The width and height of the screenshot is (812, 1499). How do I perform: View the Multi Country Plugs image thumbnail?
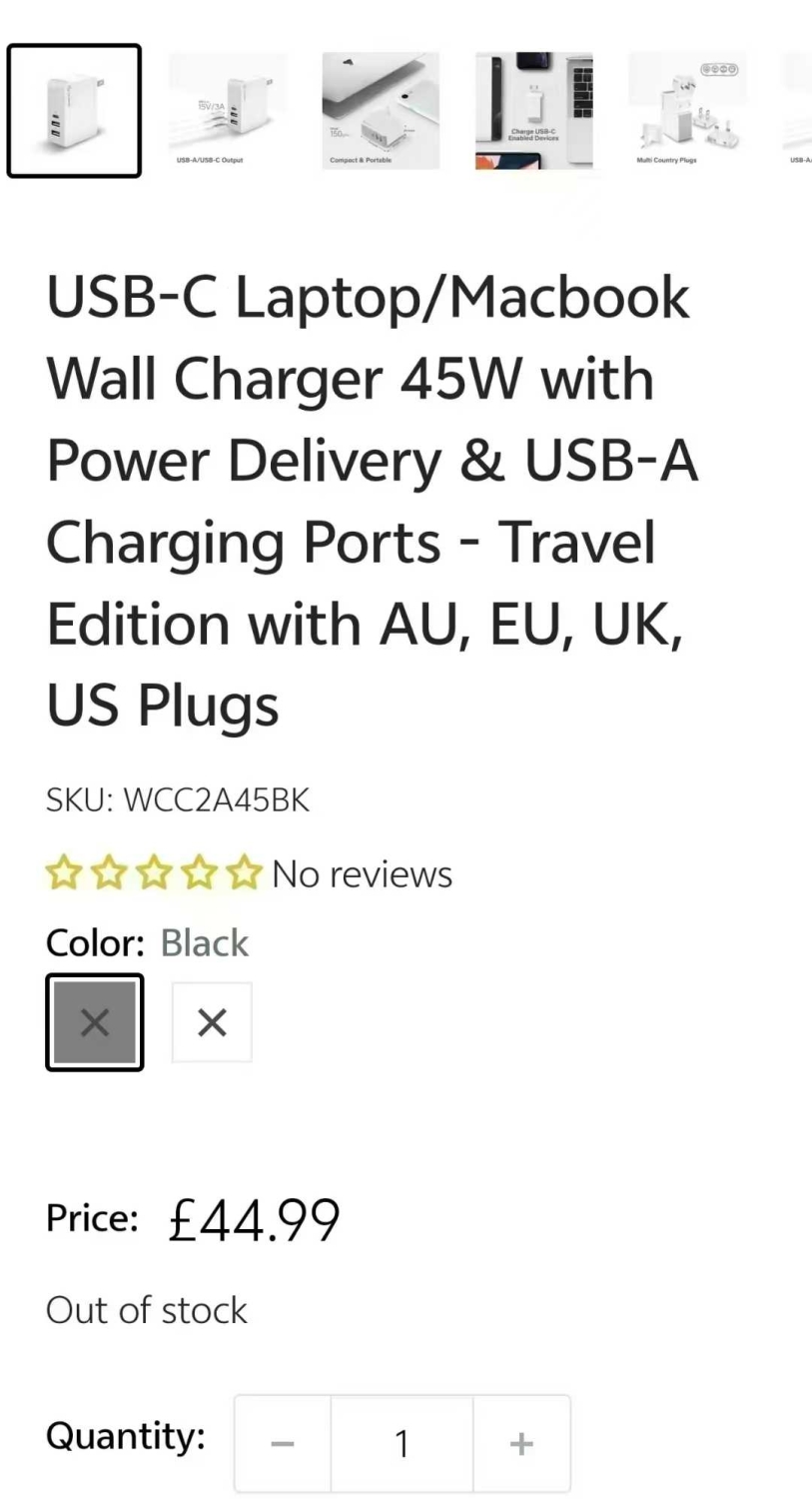[687, 111]
